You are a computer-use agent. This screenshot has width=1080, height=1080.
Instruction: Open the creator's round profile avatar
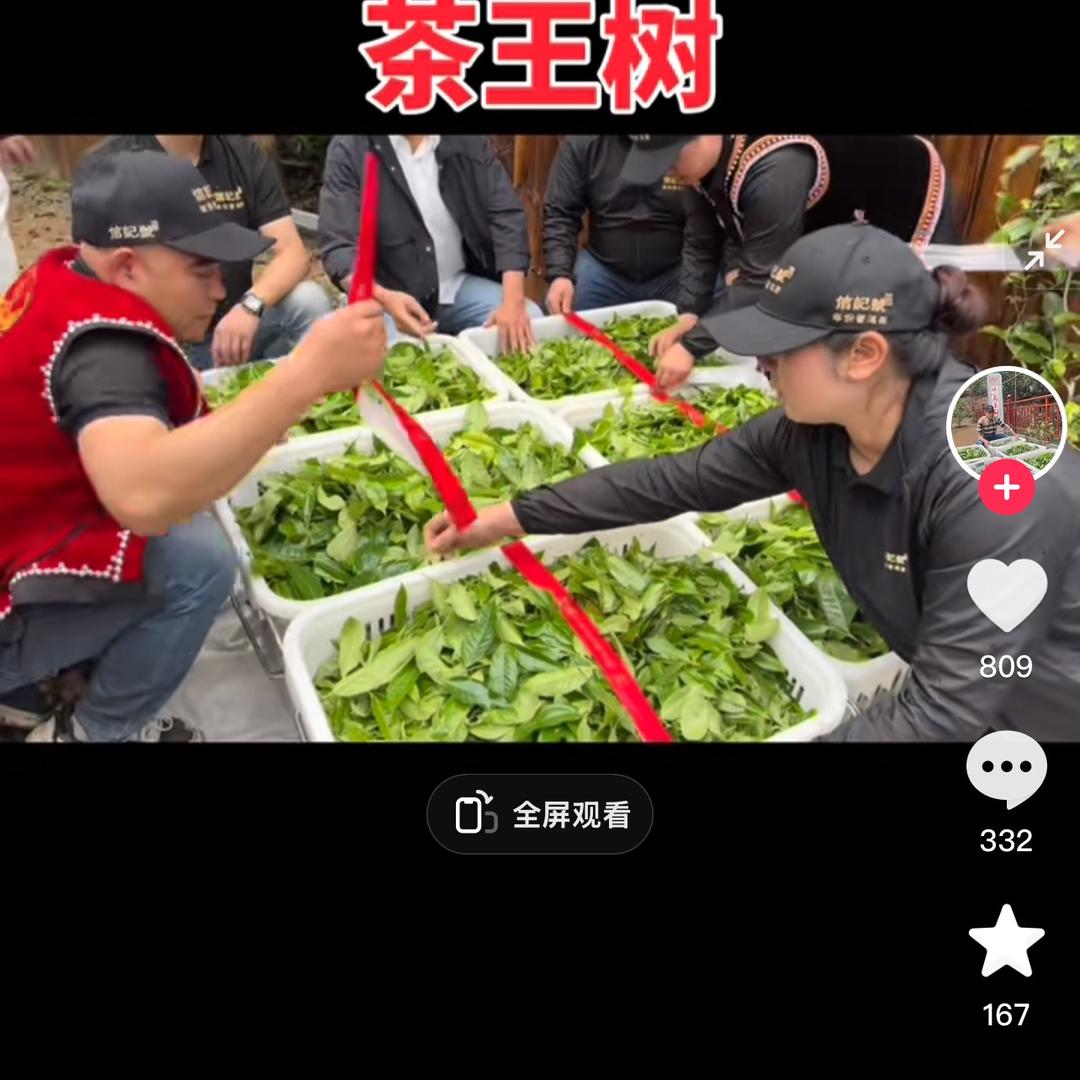pos(1006,420)
